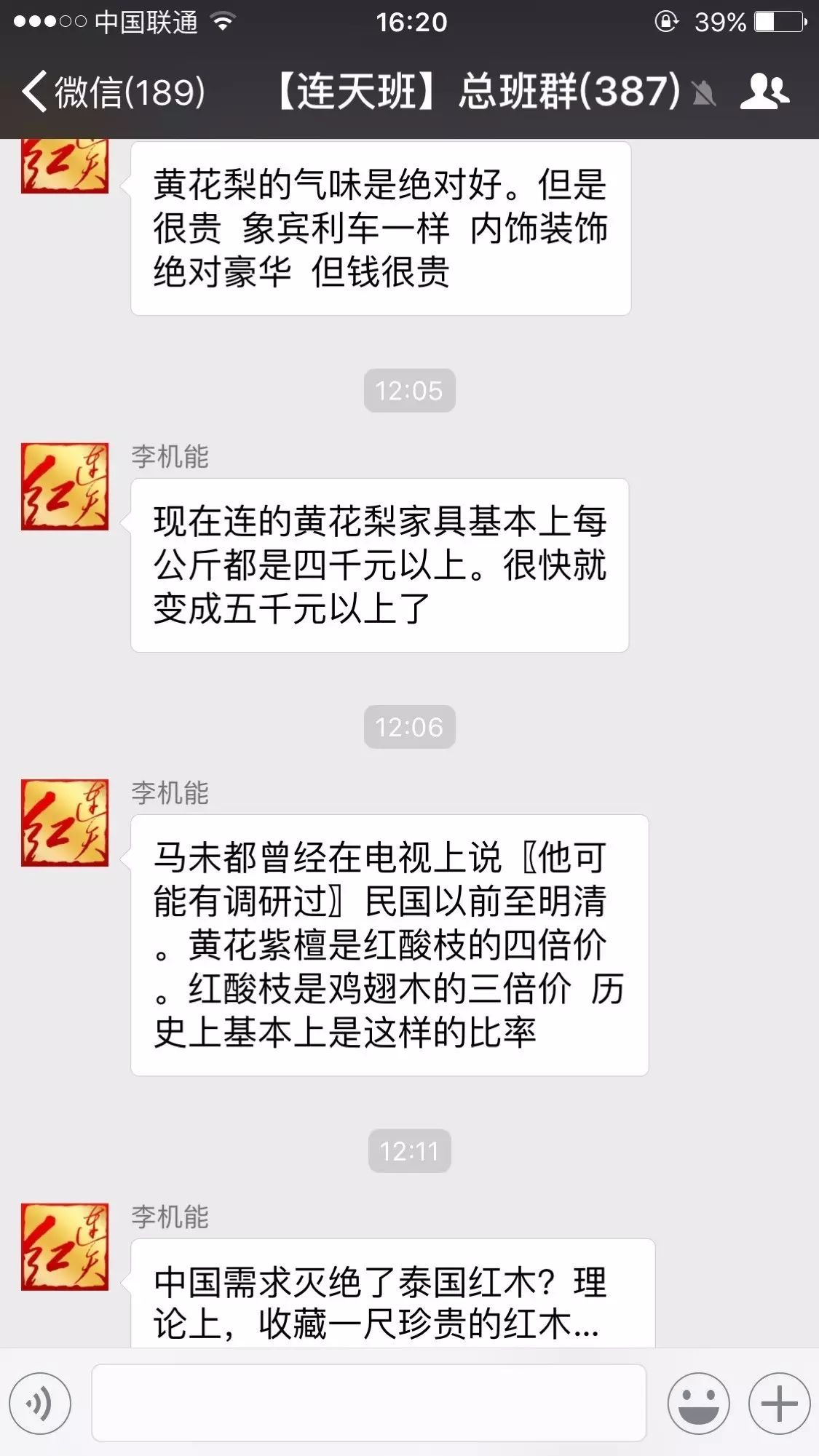Open the group members info icon
819x1456 pixels.
(764, 92)
